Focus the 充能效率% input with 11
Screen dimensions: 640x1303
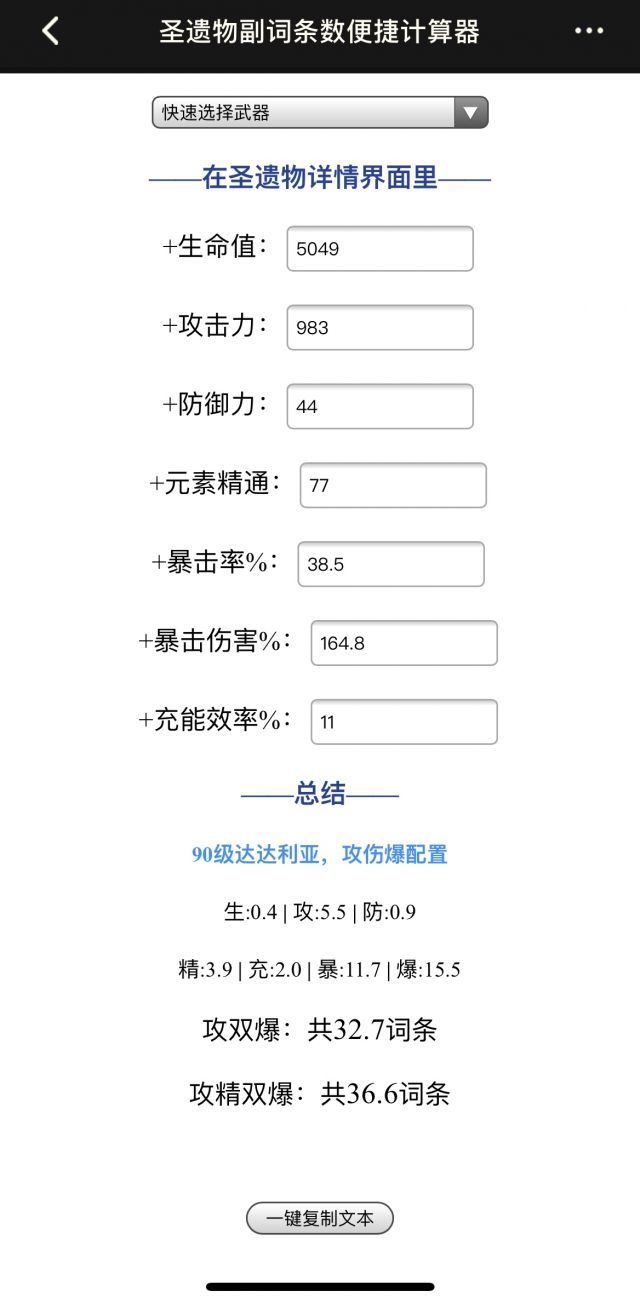click(404, 722)
